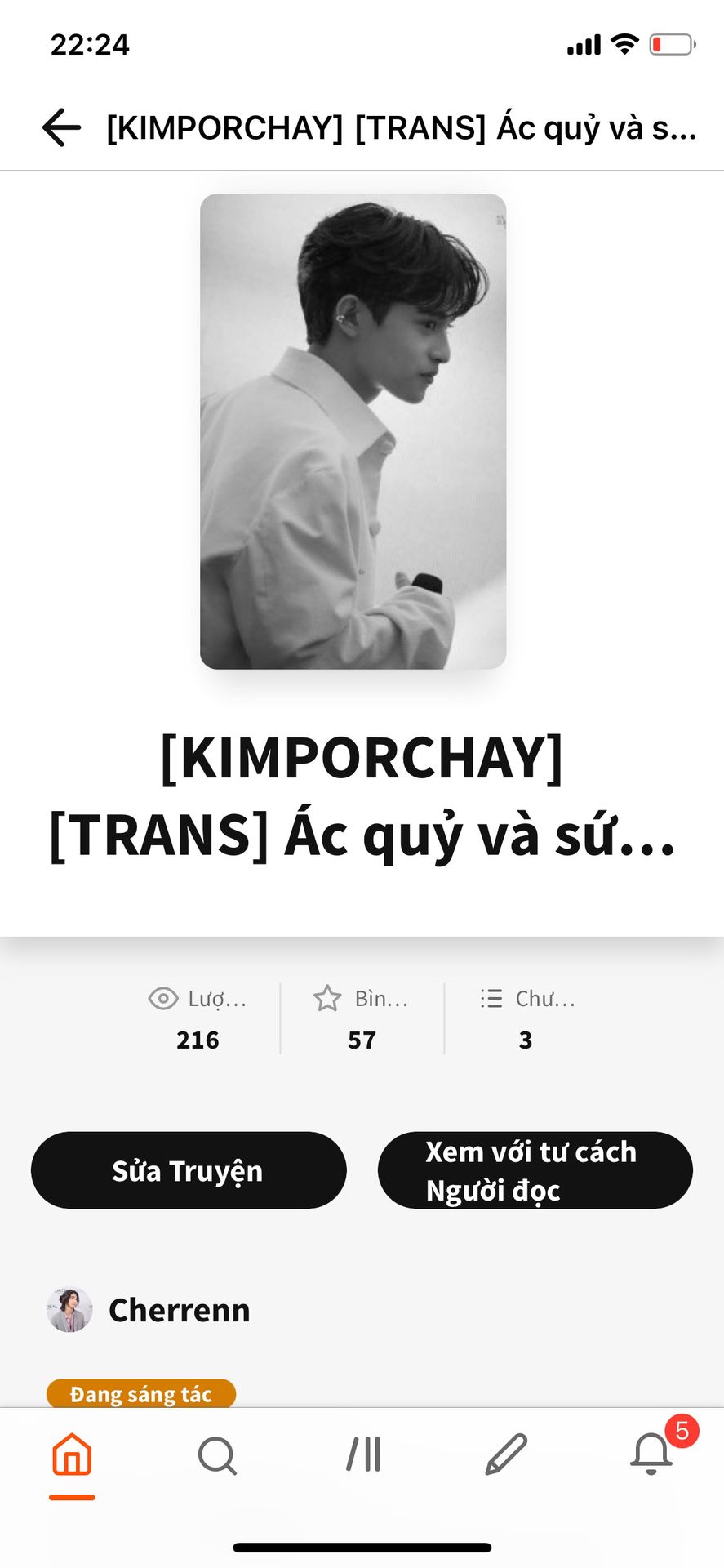Switch to the Library tab
This screenshot has width=724, height=1568.
click(x=363, y=1454)
